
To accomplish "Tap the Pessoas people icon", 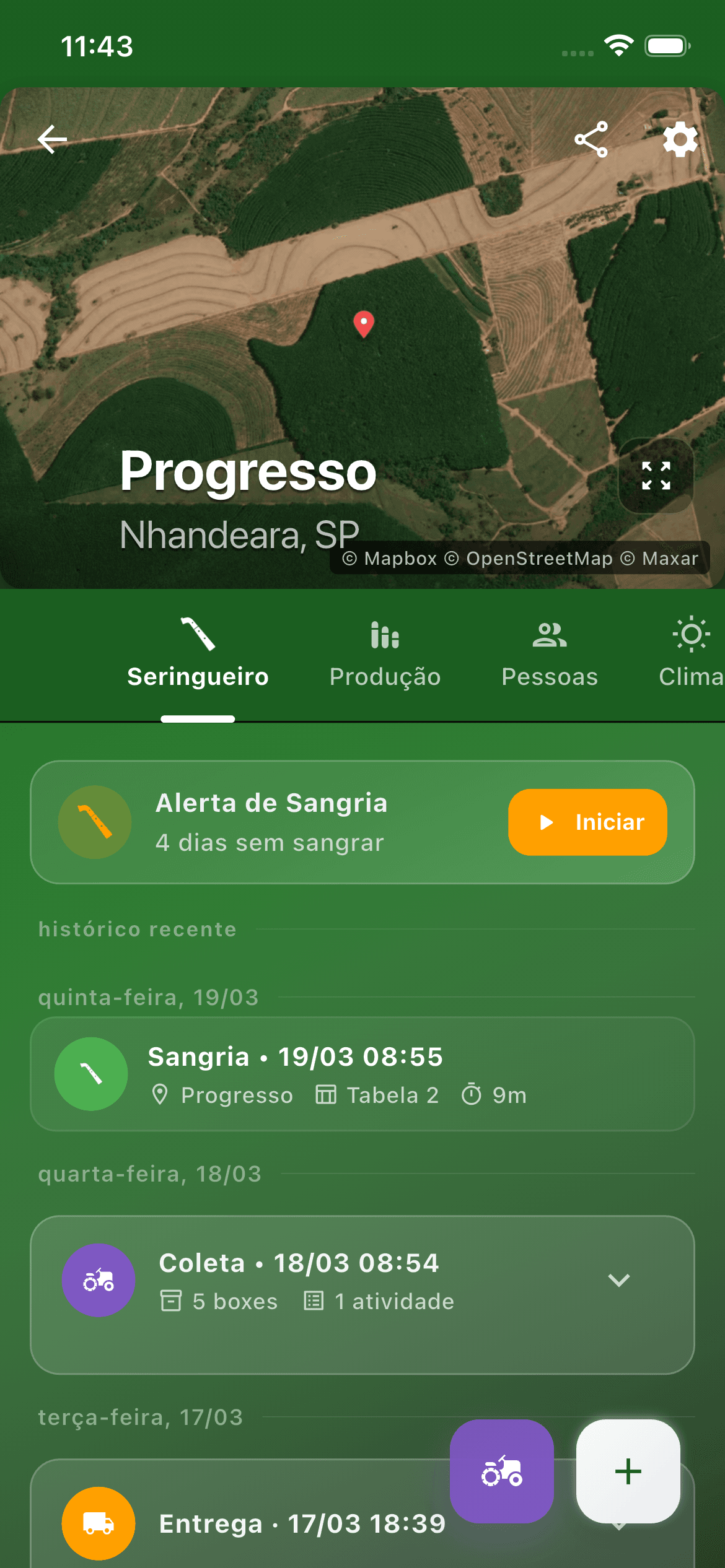I will coord(550,636).
